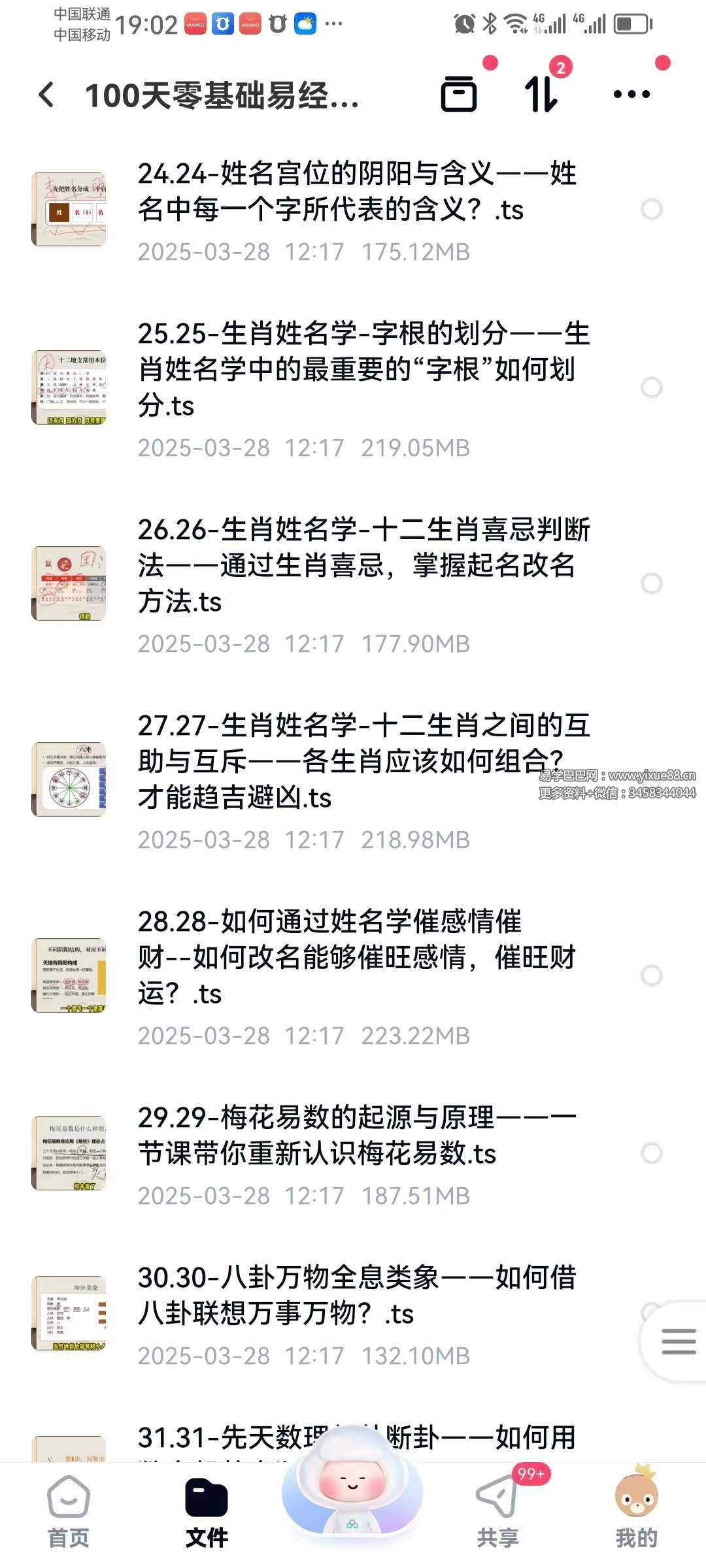Open file 28.28 如何通过姓名学催感情催财
The width and height of the screenshot is (706, 1568).
pos(356,957)
